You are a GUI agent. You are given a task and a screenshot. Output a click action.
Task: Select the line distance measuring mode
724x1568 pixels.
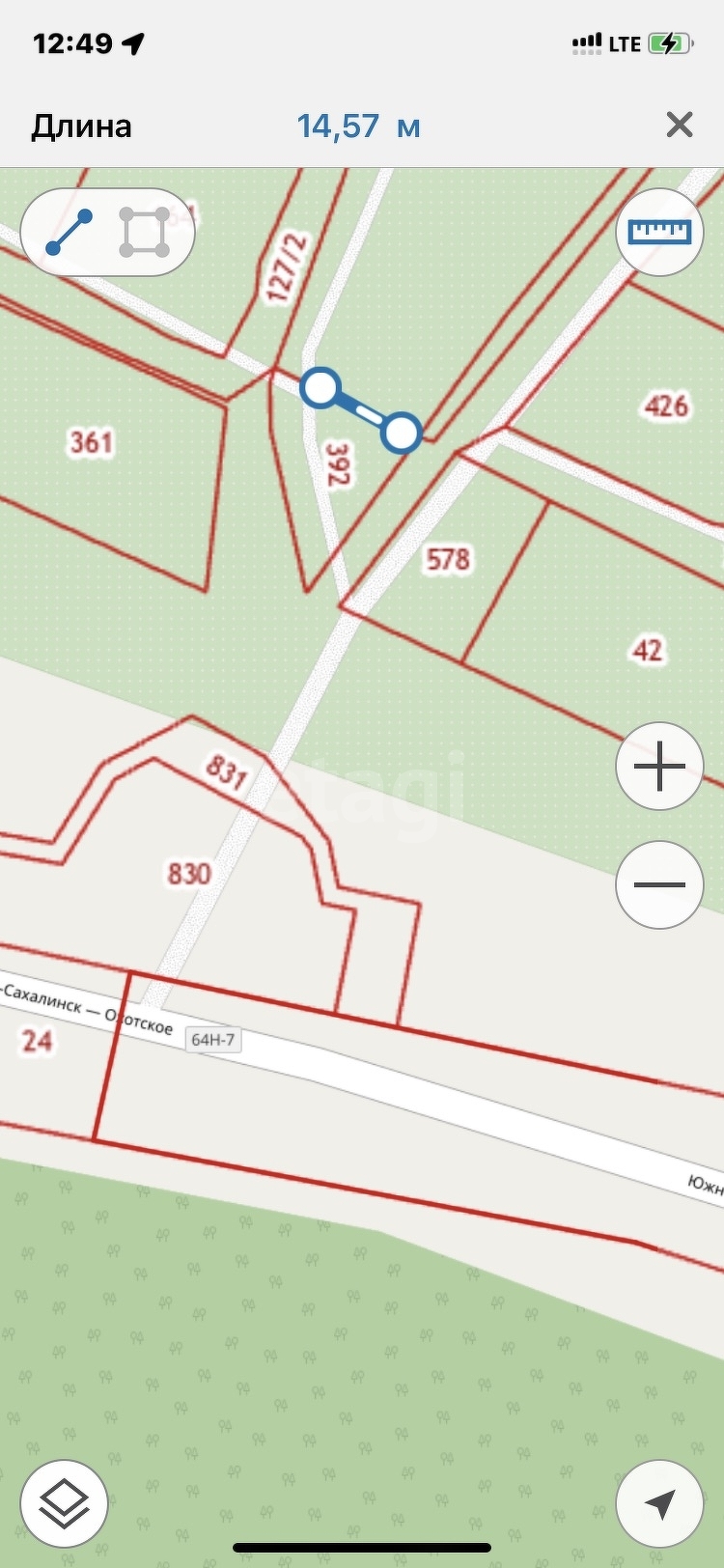click(70, 233)
